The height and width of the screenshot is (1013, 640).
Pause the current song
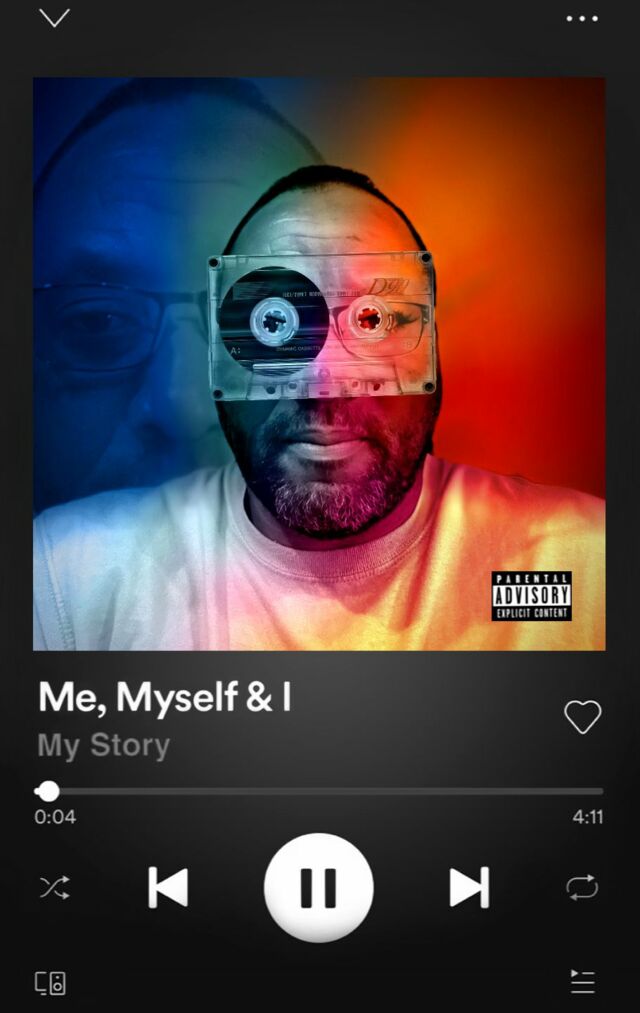coord(319,887)
